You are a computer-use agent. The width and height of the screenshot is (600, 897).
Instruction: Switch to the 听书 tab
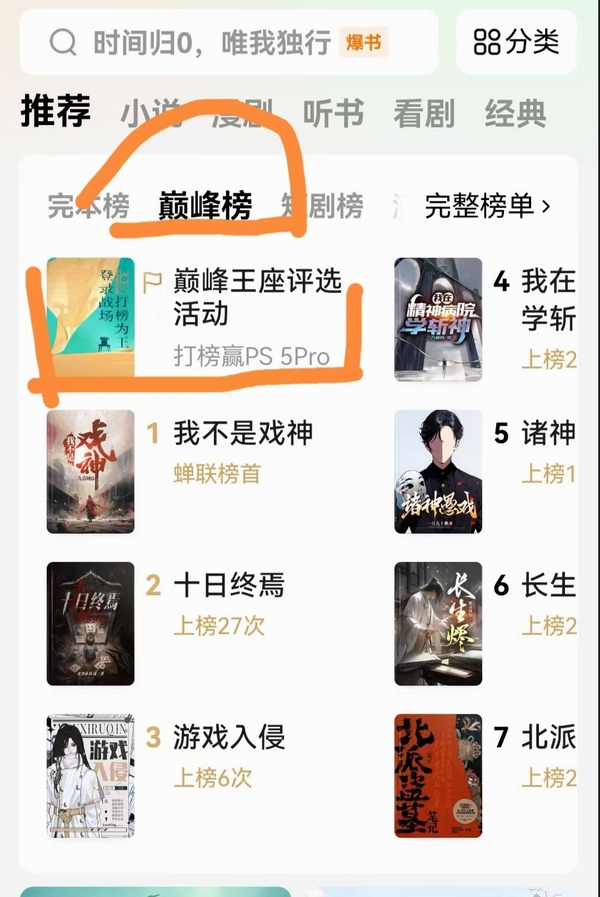point(332,114)
